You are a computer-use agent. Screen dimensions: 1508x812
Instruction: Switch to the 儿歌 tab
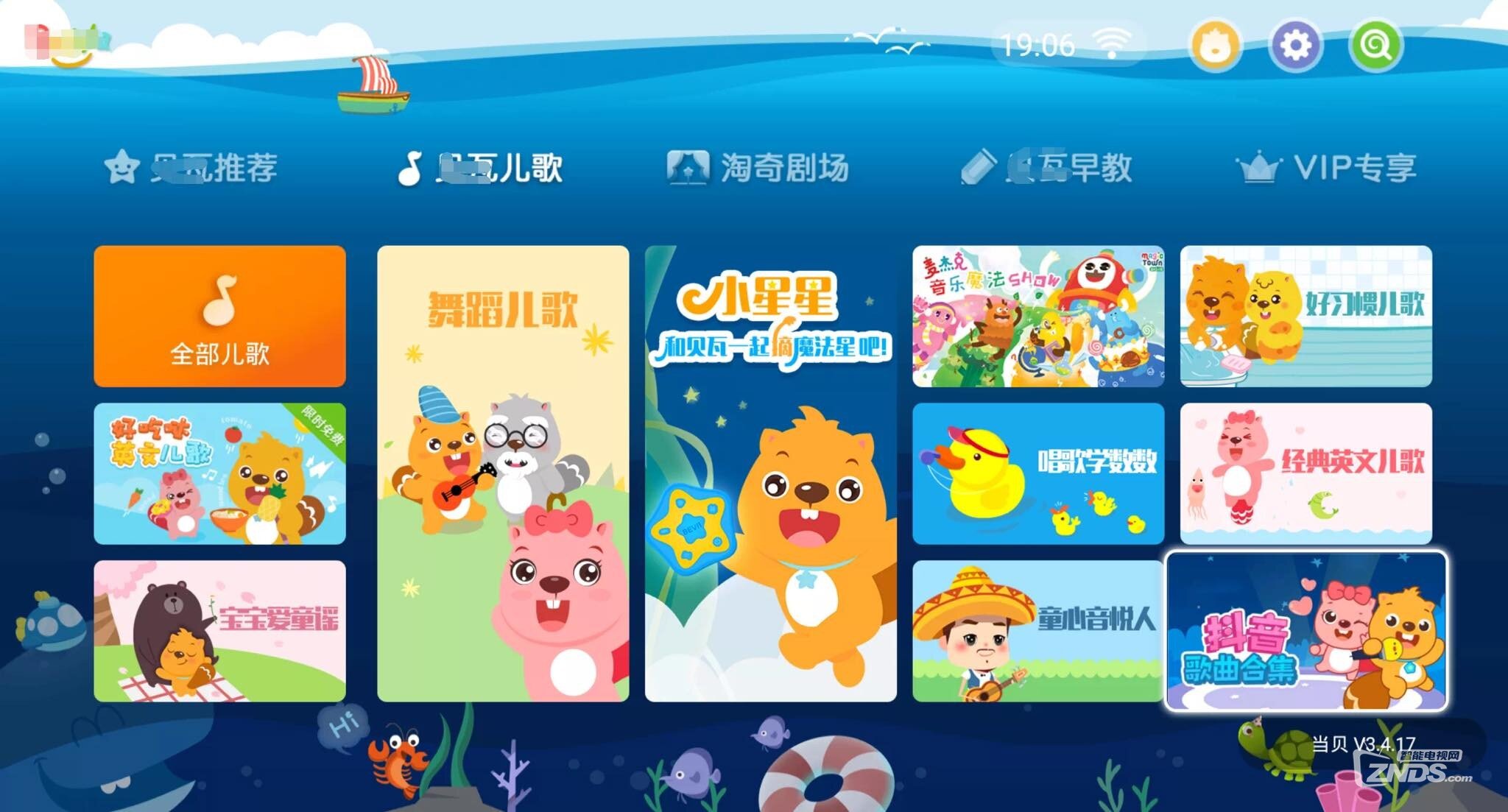pyautogui.click(x=481, y=168)
